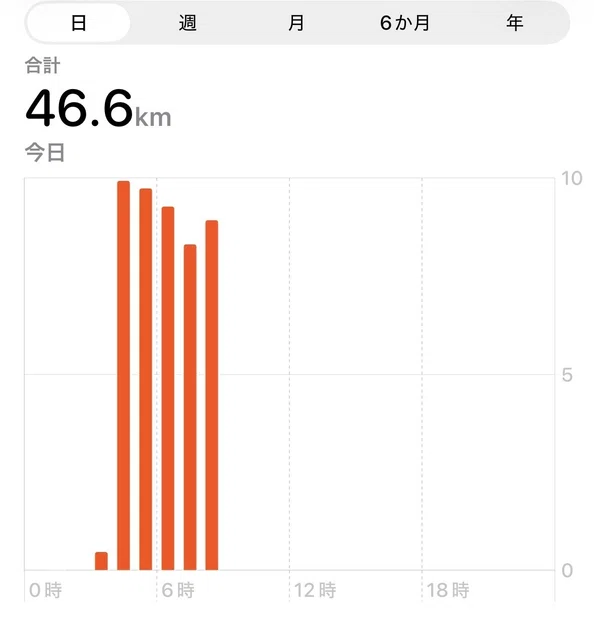
Task: Select the 日 (day) segment
Action: pyautogui.click(x=78, y=23)
